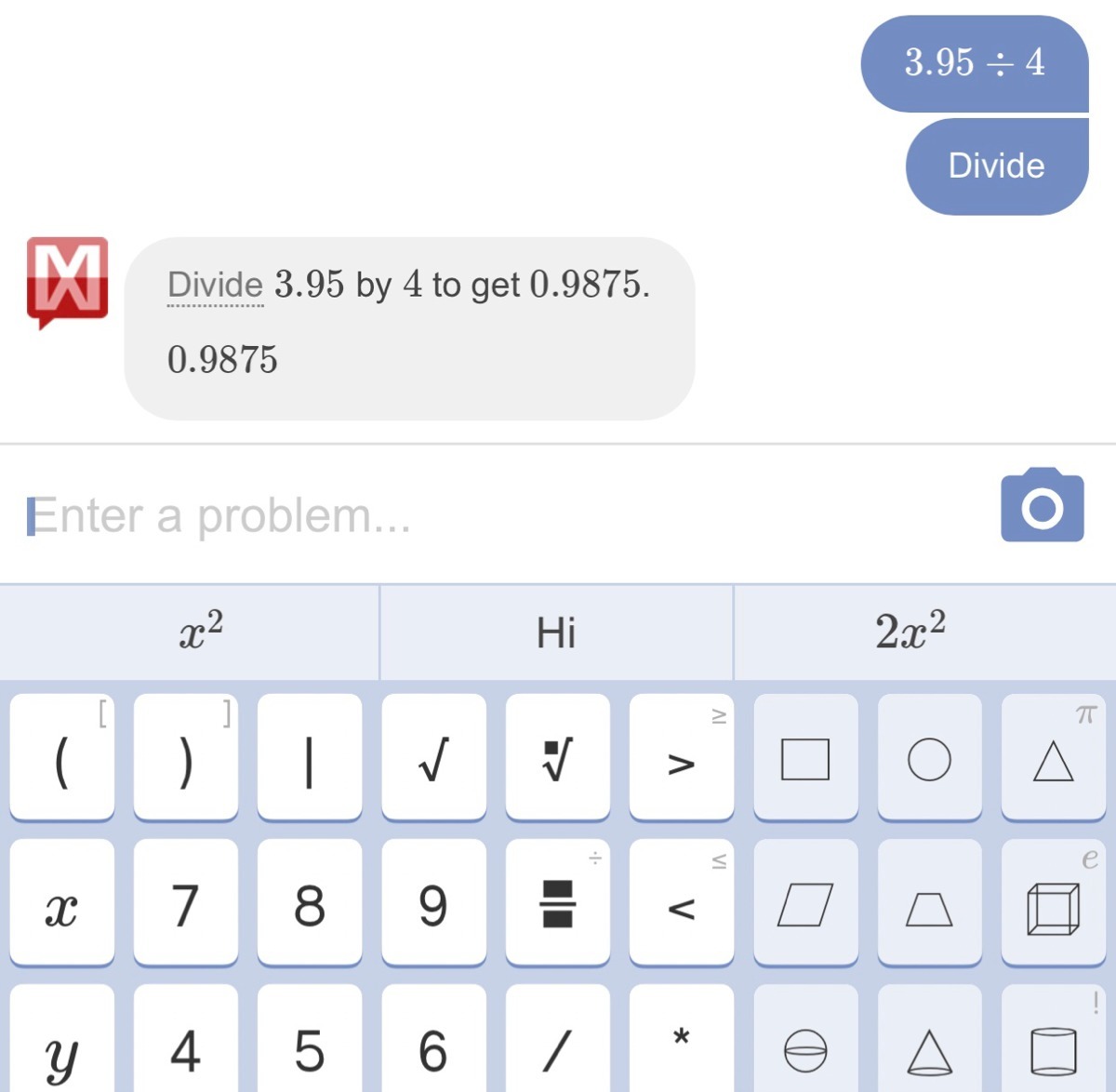The width and height of the screenshot is (1116, 1092).
Task: Tap the greater than key
Action: click(681, 757)
